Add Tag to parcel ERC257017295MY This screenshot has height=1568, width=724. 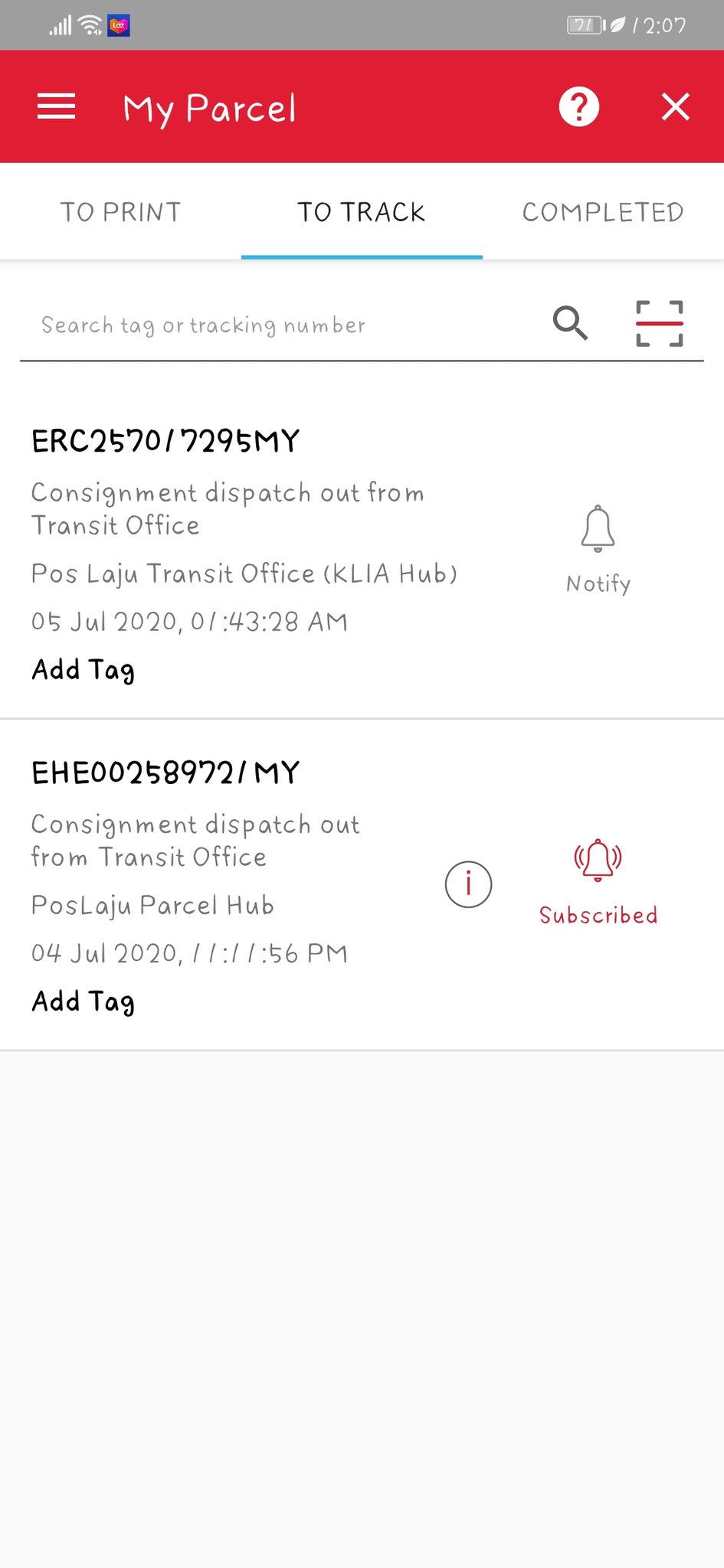(x=84, y=670)
